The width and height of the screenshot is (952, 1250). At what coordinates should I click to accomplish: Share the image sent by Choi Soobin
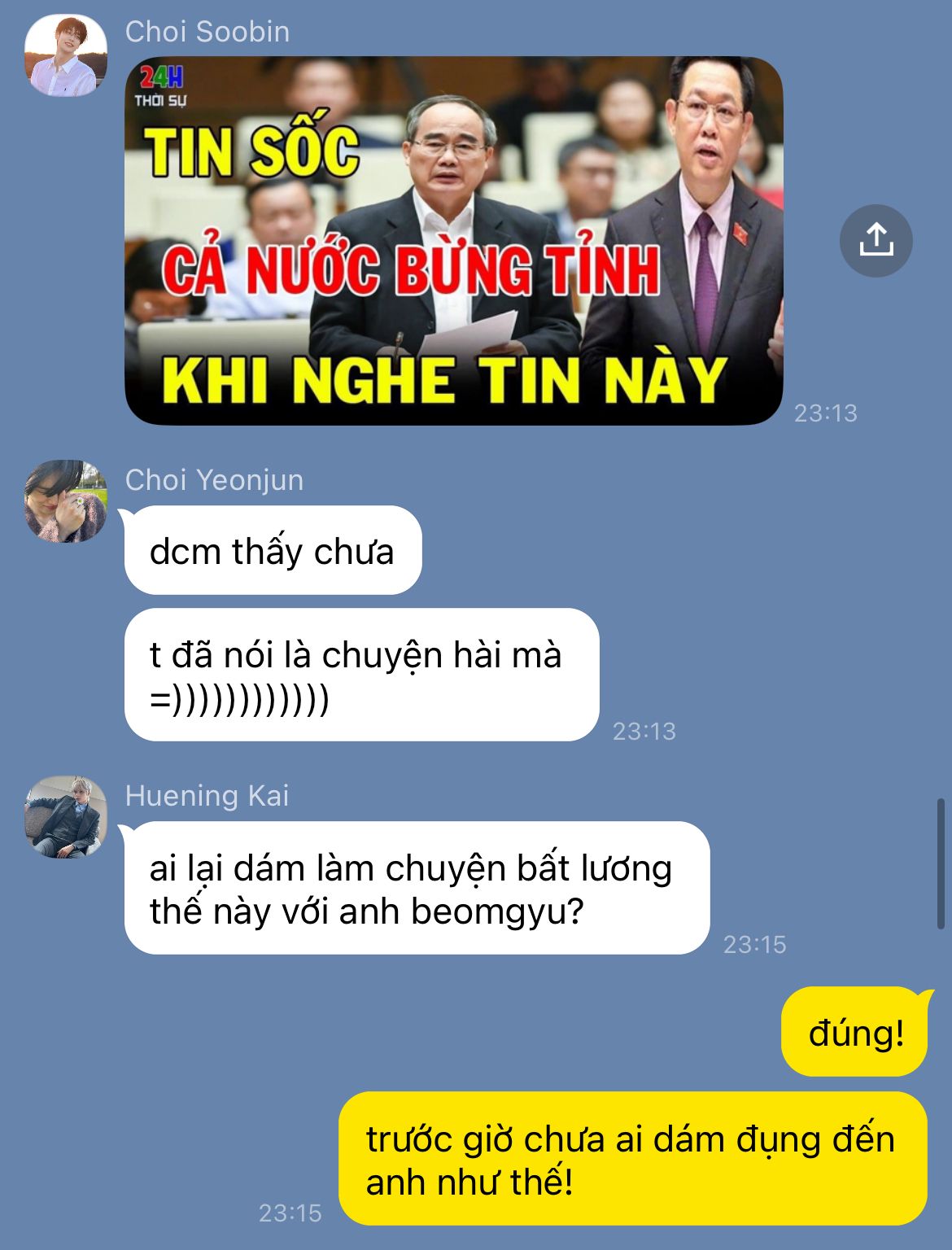click(x=876, y=241)
